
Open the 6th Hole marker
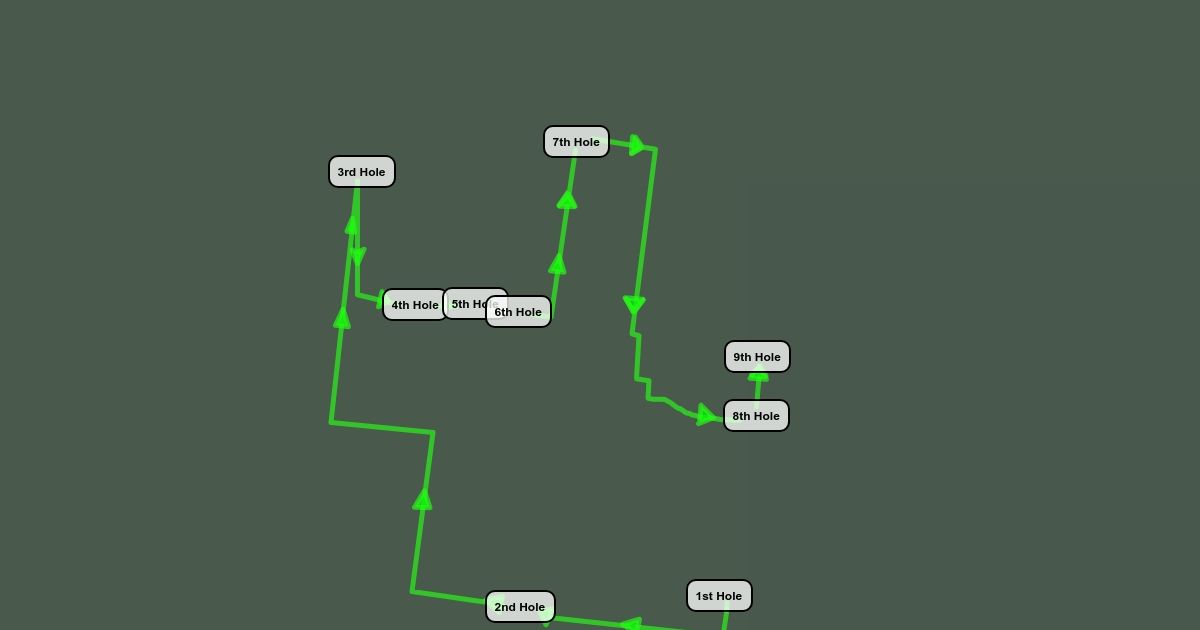click(519, 313)
